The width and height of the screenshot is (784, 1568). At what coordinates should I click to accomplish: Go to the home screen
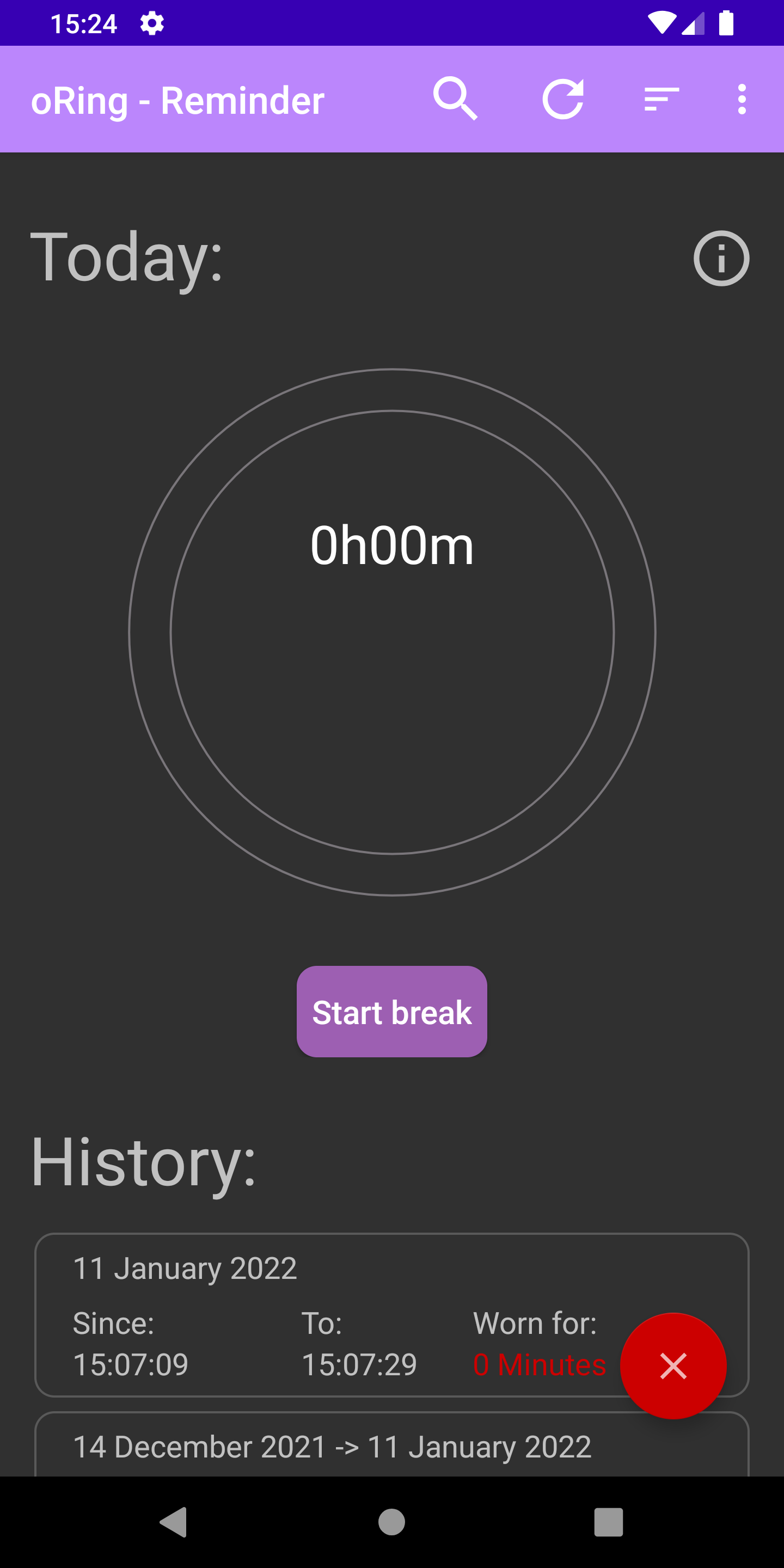(x=391, y=1522)
